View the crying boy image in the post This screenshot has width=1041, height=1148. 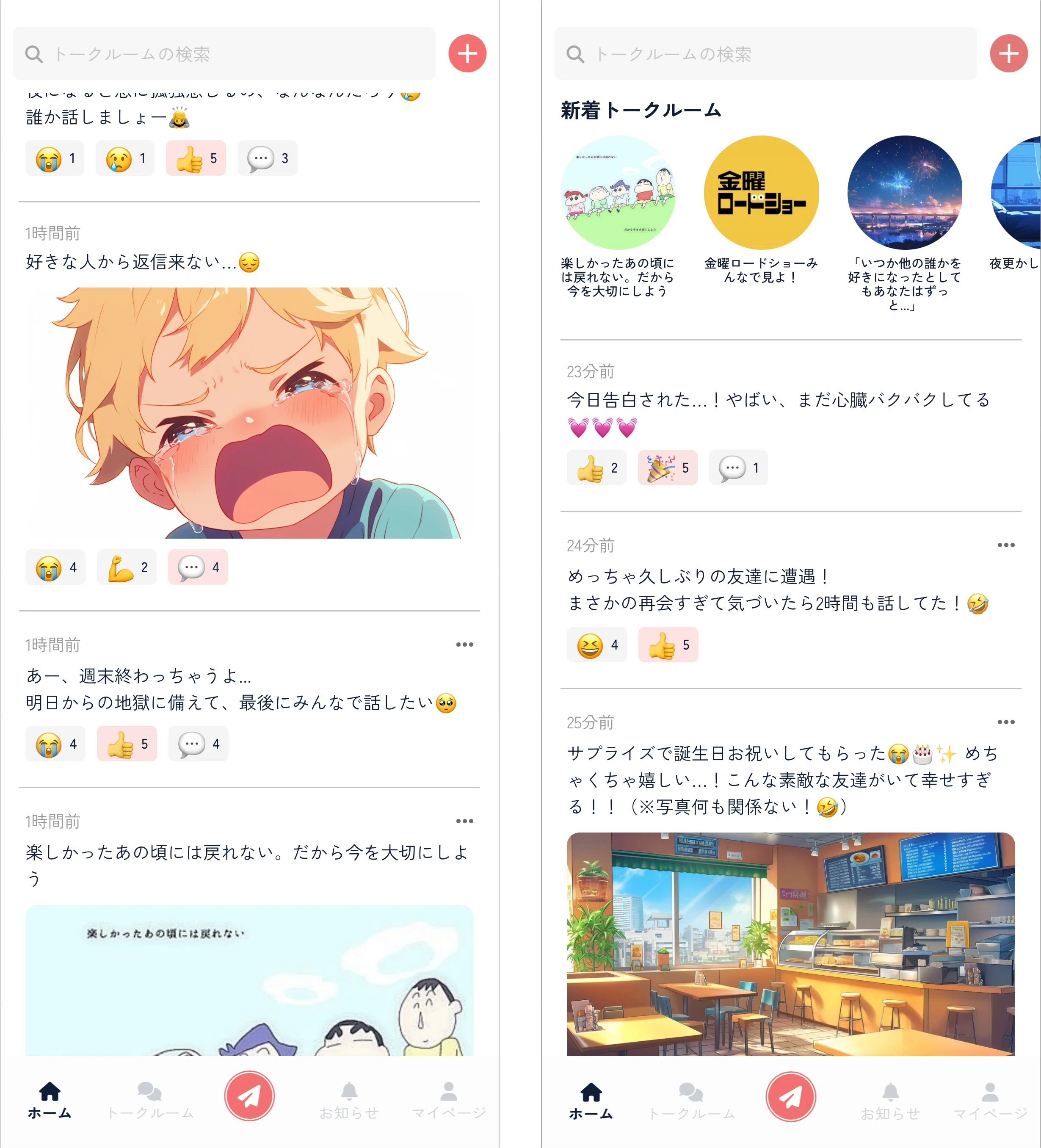[249, 413]
